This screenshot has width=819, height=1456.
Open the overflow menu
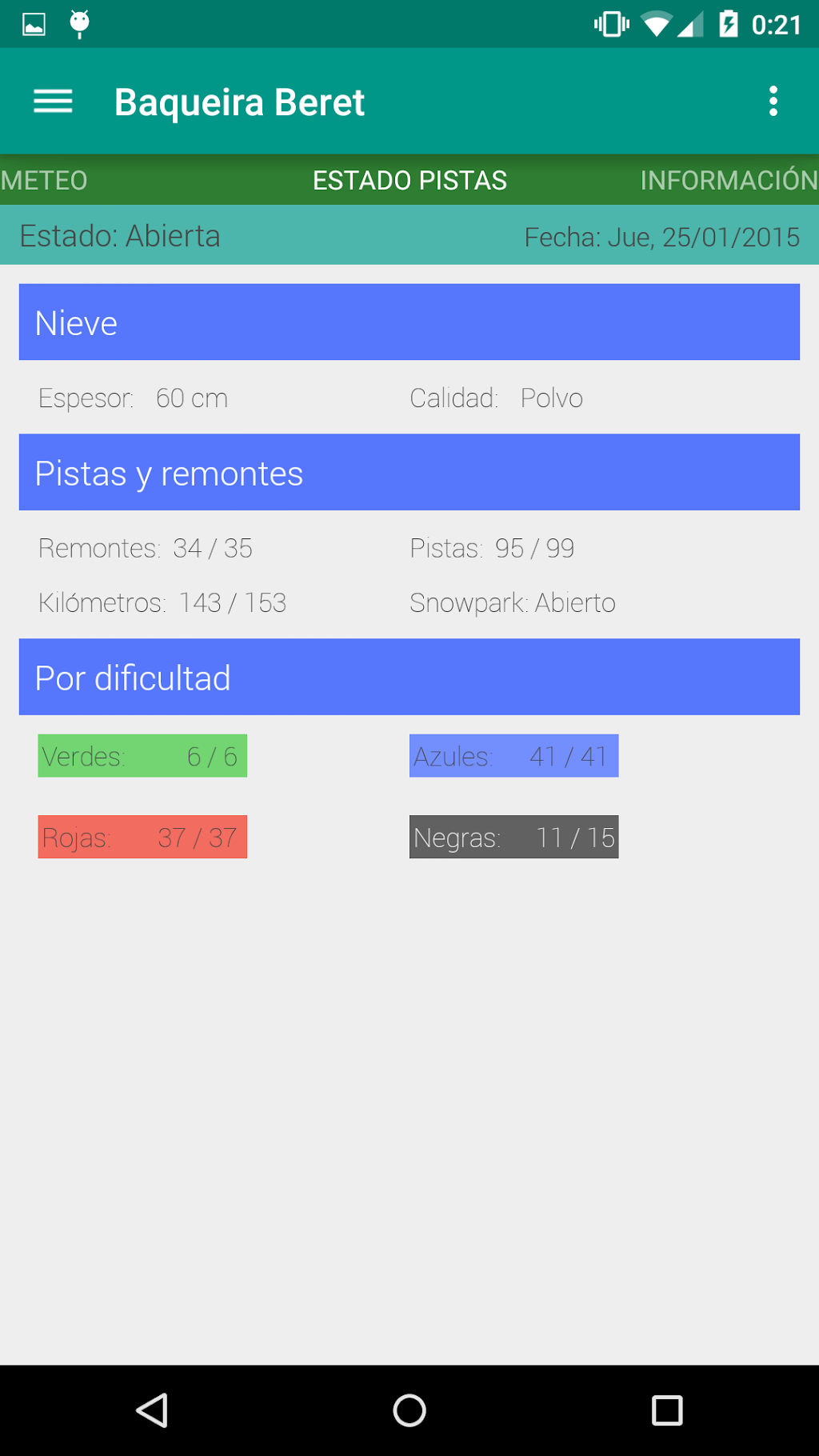(773, 102)
